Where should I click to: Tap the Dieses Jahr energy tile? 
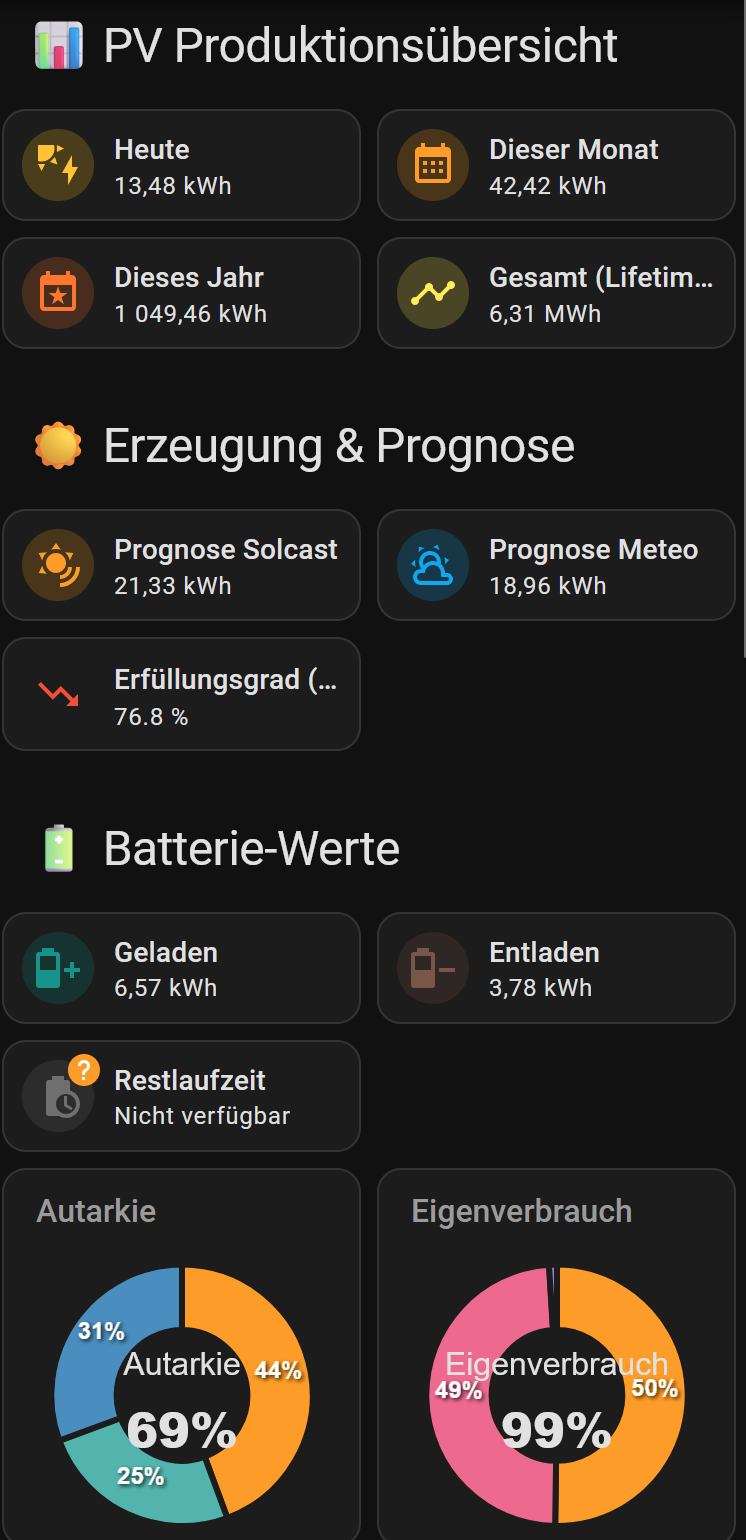coord(181,293)
